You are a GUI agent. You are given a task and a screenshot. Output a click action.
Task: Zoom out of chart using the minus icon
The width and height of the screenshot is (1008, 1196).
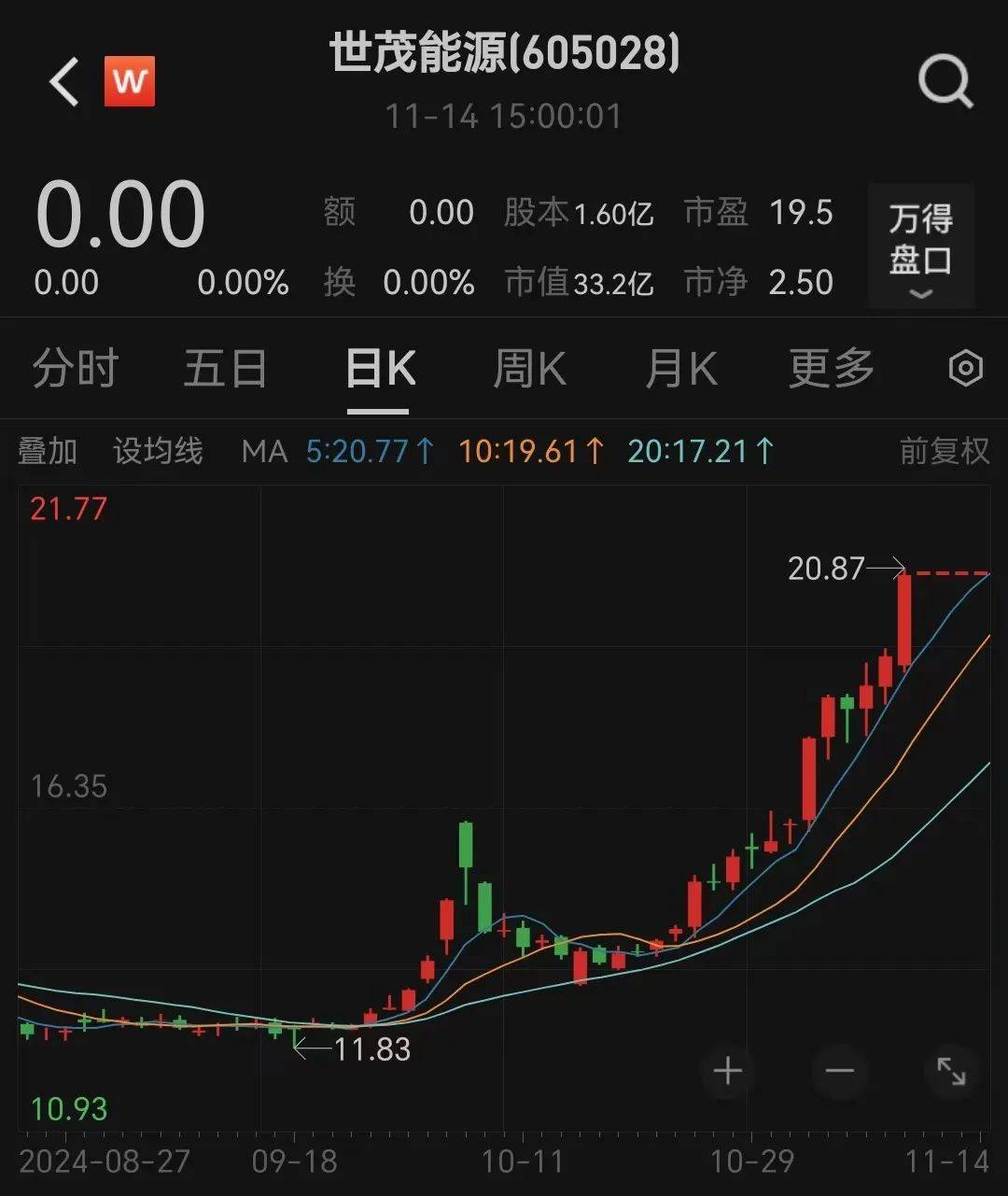tap(838, 1072)
